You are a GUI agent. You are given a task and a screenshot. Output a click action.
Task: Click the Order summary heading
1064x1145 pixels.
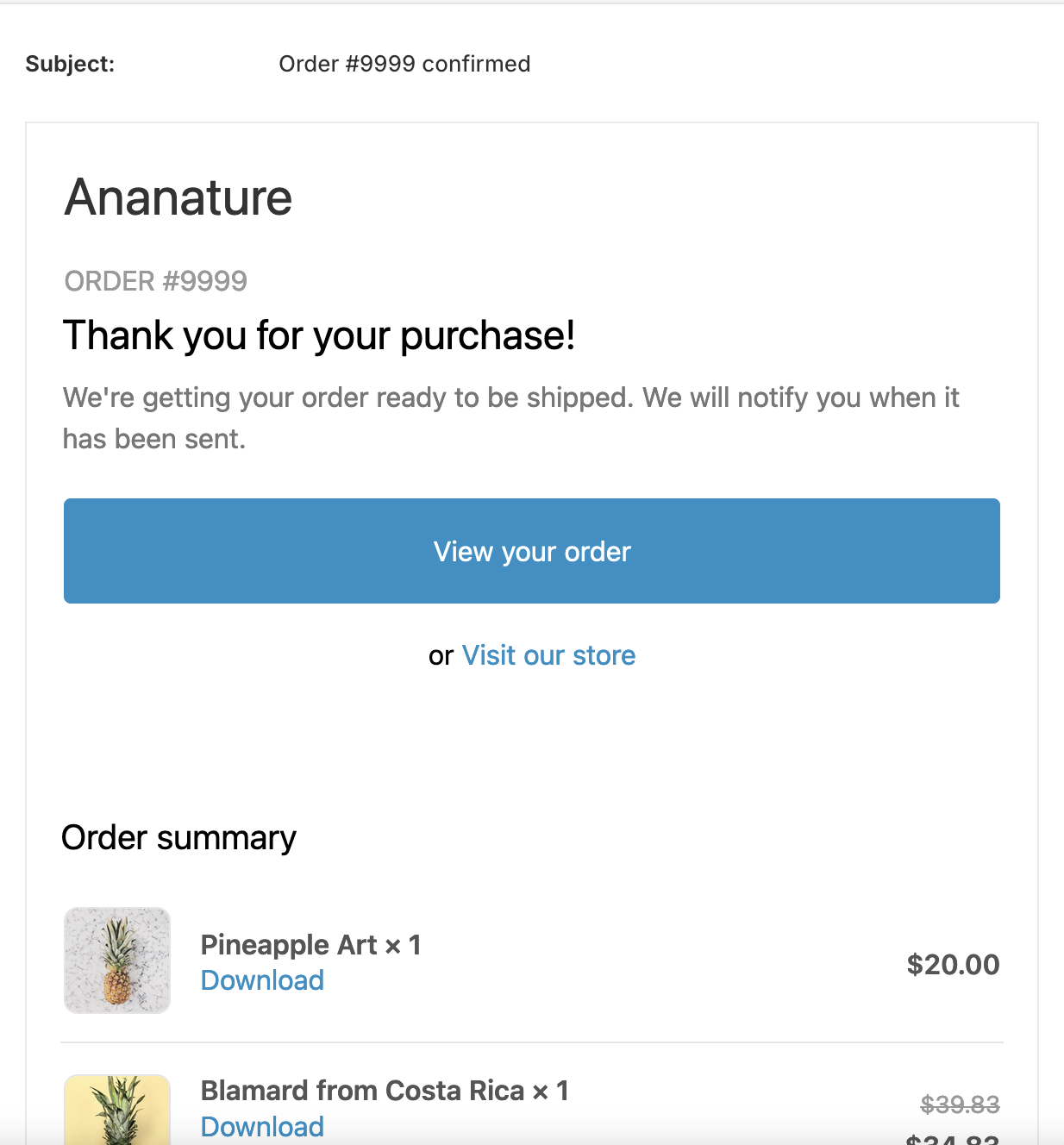click(x=178, y=837)
